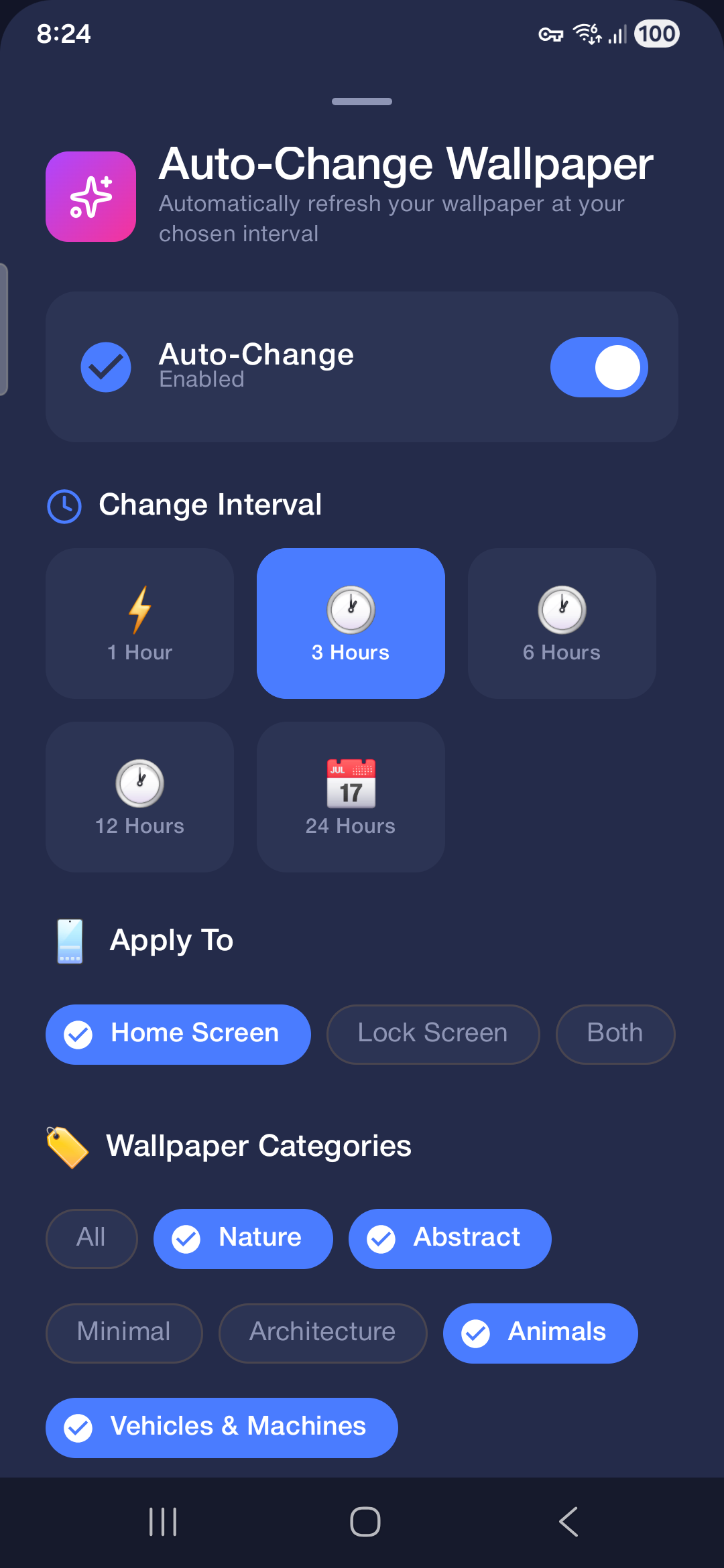The height and width of the screenshot is (1568, 724).
Task: Select the Minimal category
Action: [x=124, y=1333]
